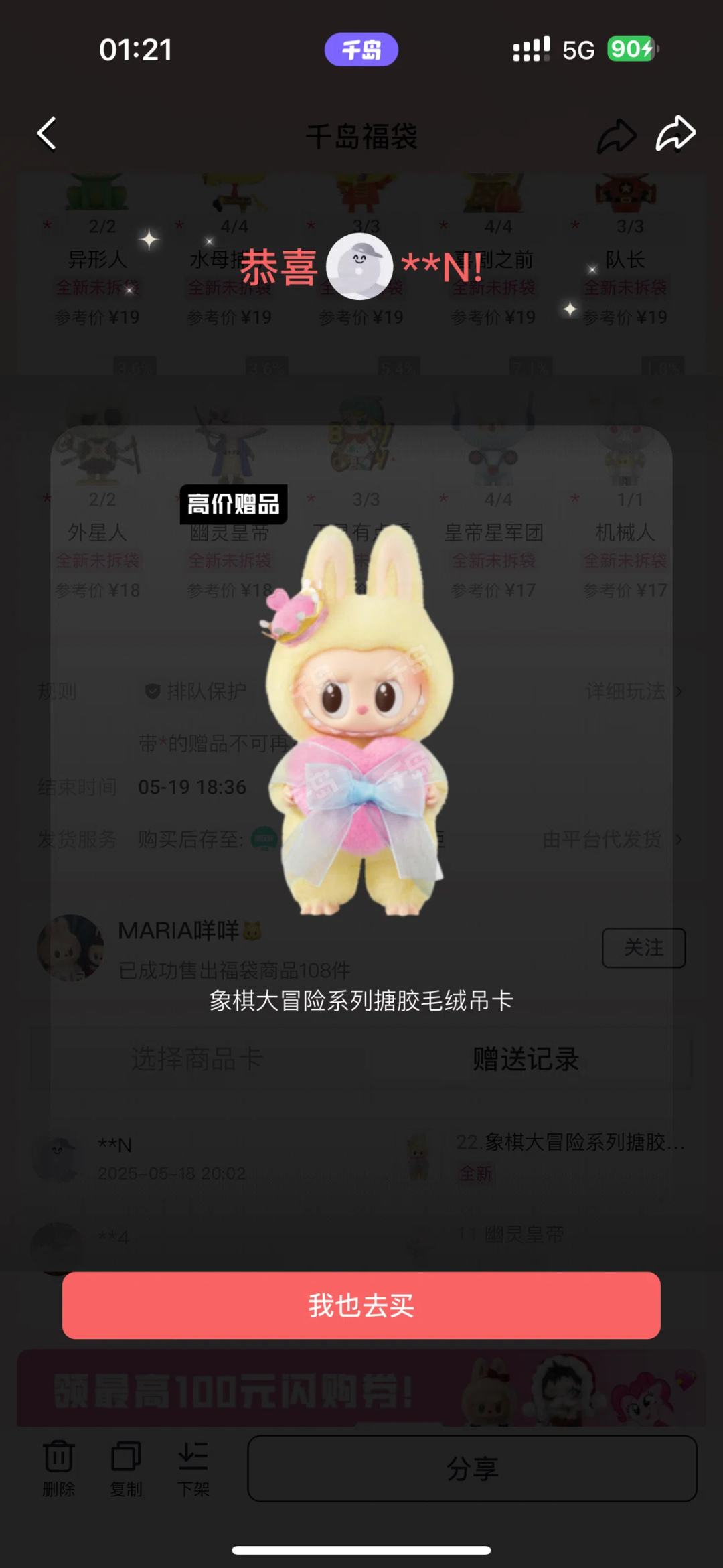Tap 复制 to copy the listing
This screenshot has height=1568, width=723.
(x=126, y=1467)
